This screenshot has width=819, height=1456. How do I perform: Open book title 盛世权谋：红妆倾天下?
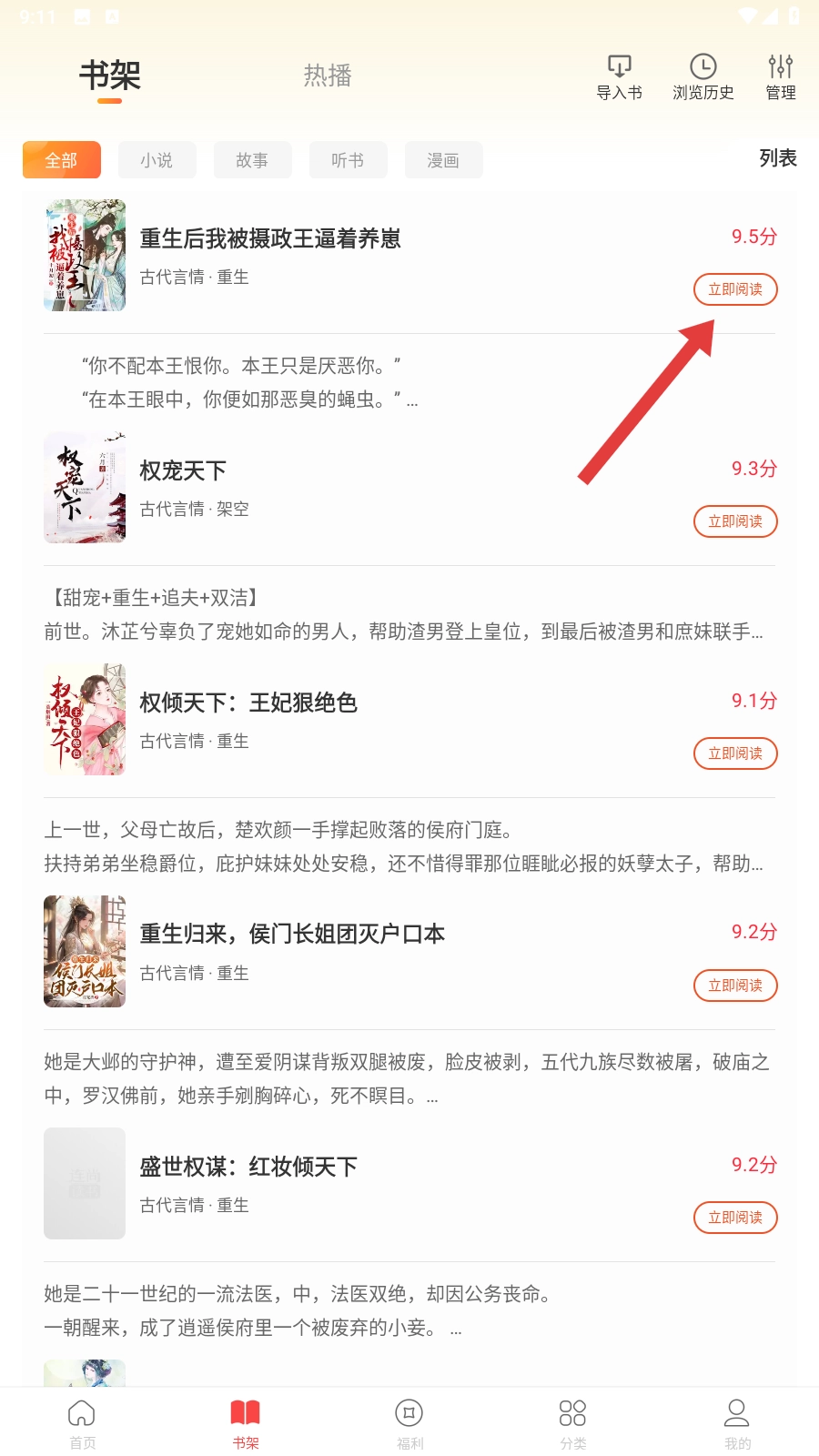click(x=248, y=1167)
